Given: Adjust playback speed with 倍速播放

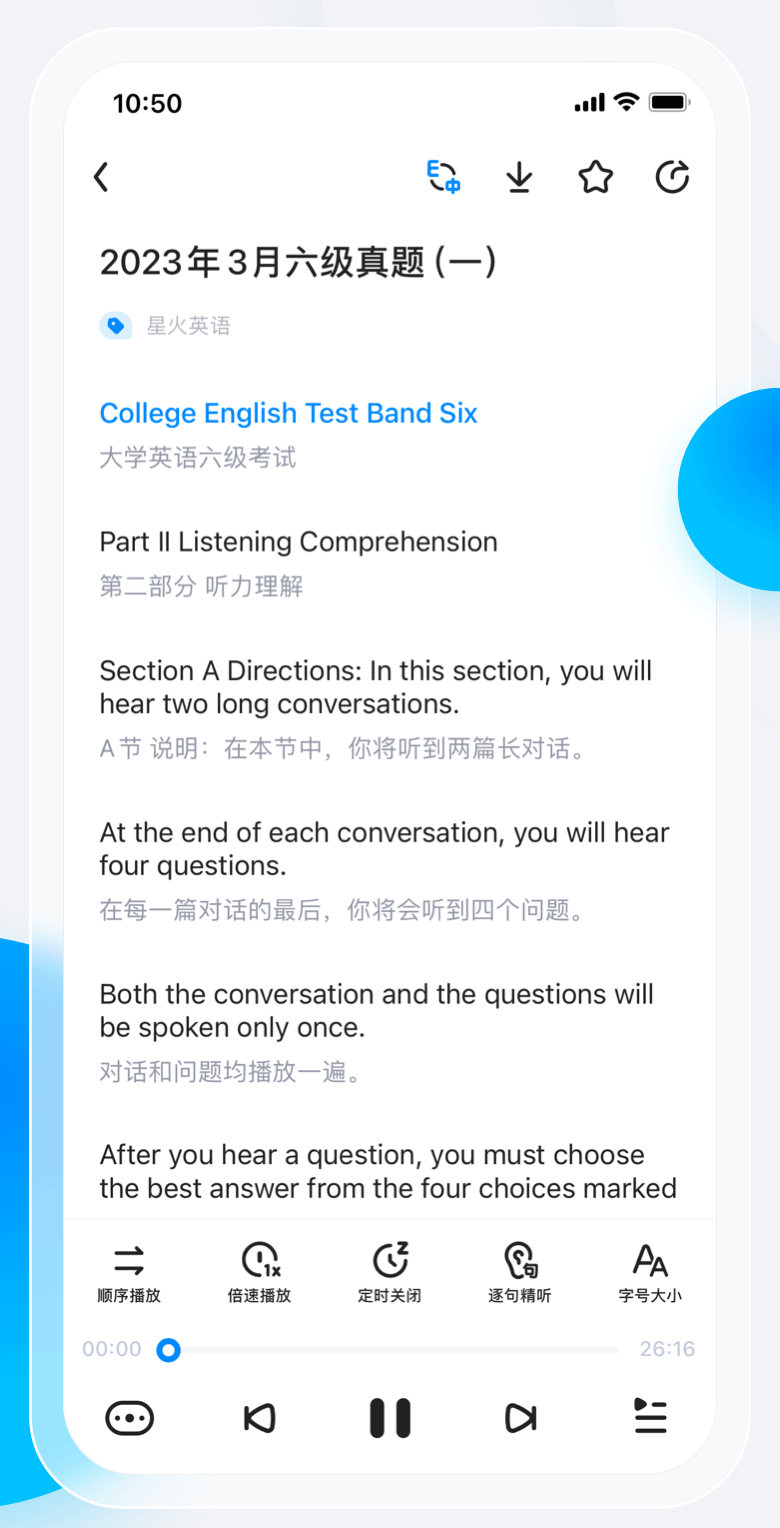Looking at the screenshot, I should point(259,1272).
